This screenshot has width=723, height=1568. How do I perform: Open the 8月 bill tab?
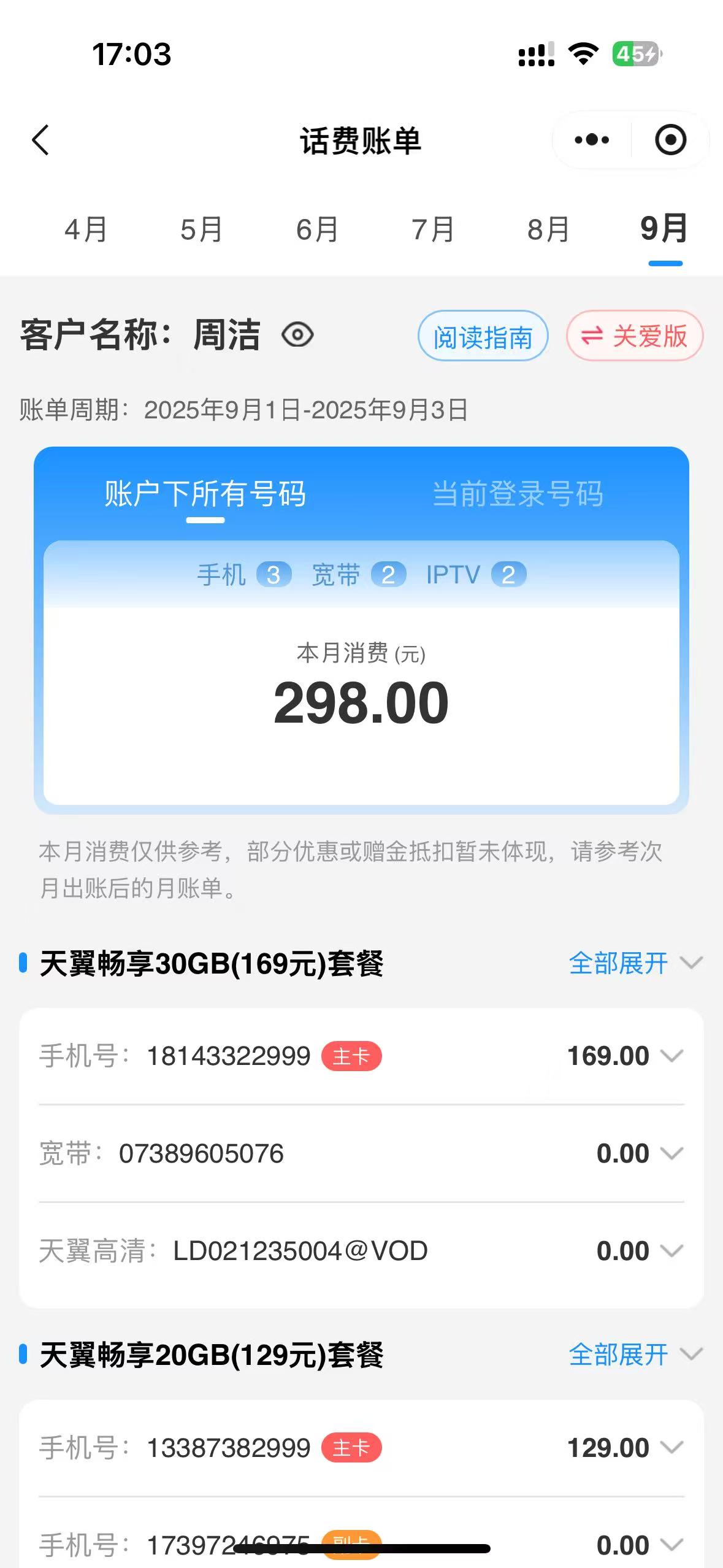(x=549, y=230)
